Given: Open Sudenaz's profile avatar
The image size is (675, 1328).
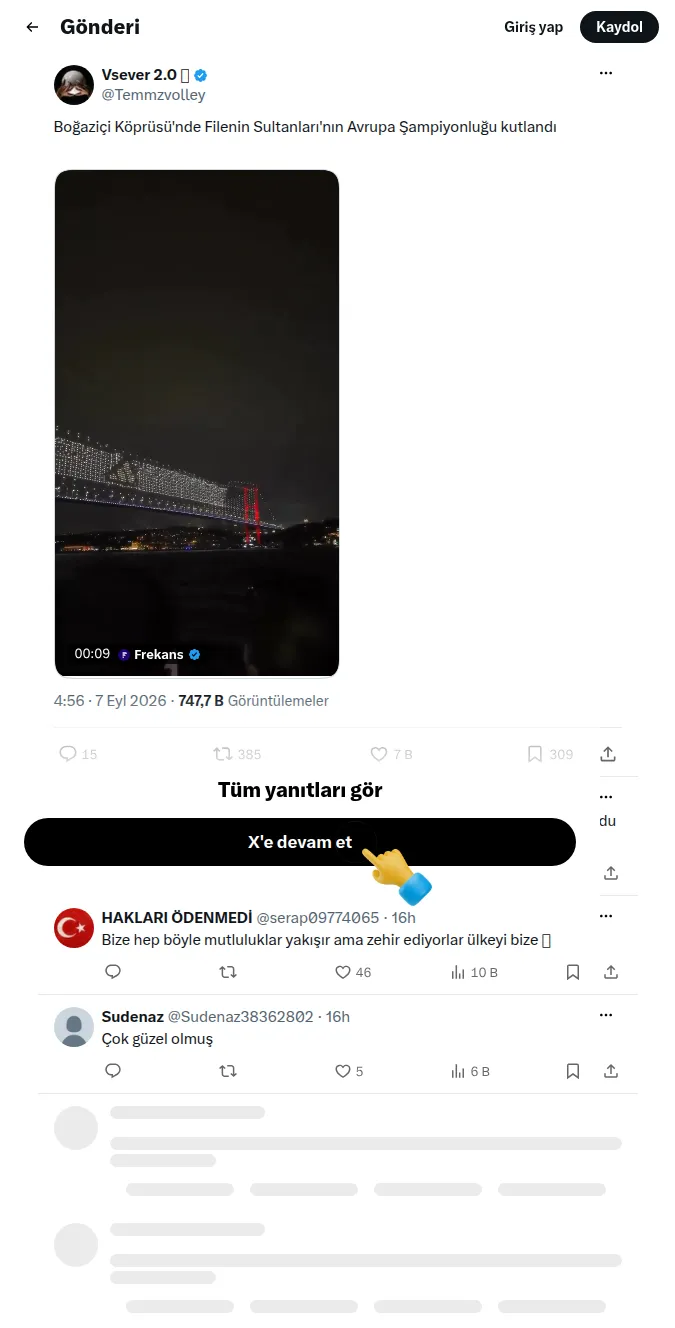Looking at the screenshot, I should [x=74, y=1027].
